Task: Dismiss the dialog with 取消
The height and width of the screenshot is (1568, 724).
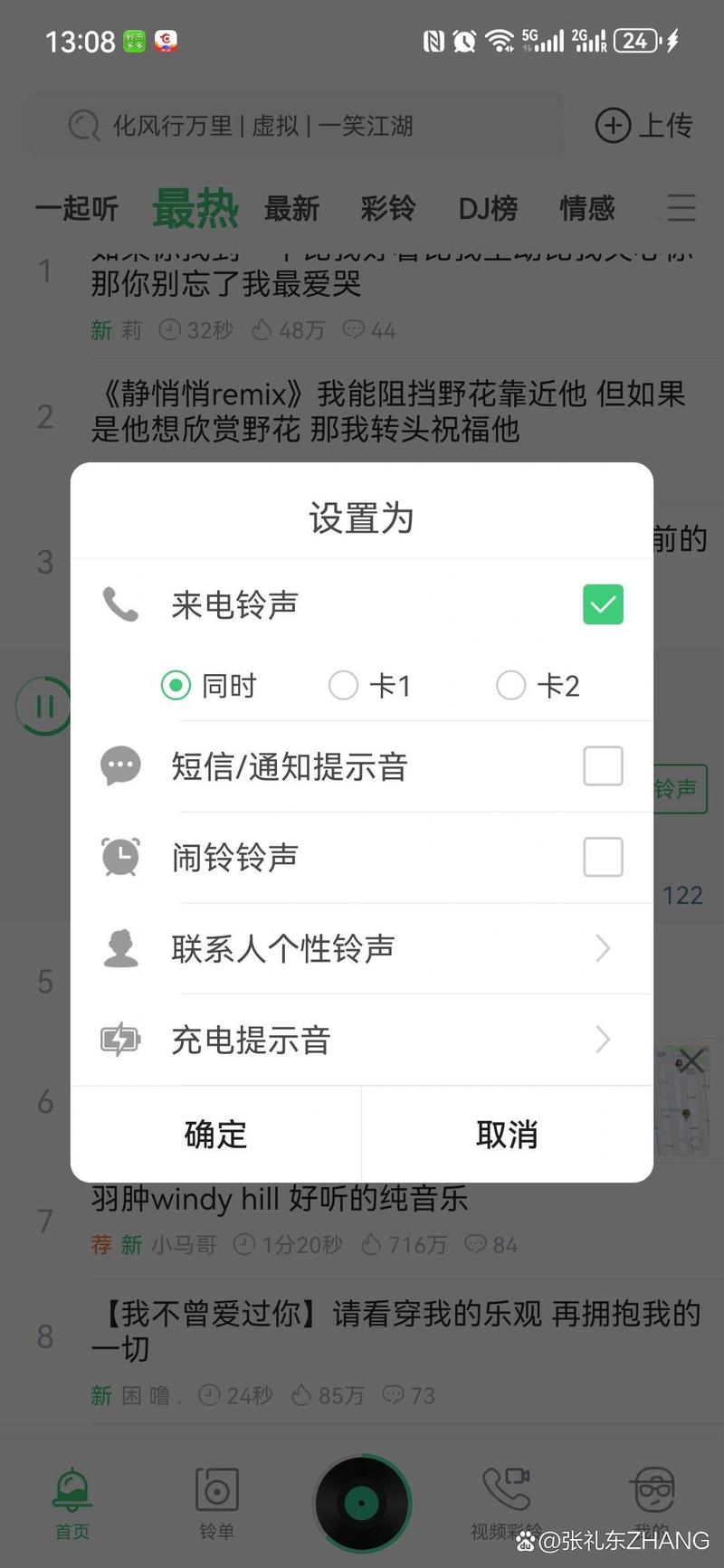Action: 507,1134
